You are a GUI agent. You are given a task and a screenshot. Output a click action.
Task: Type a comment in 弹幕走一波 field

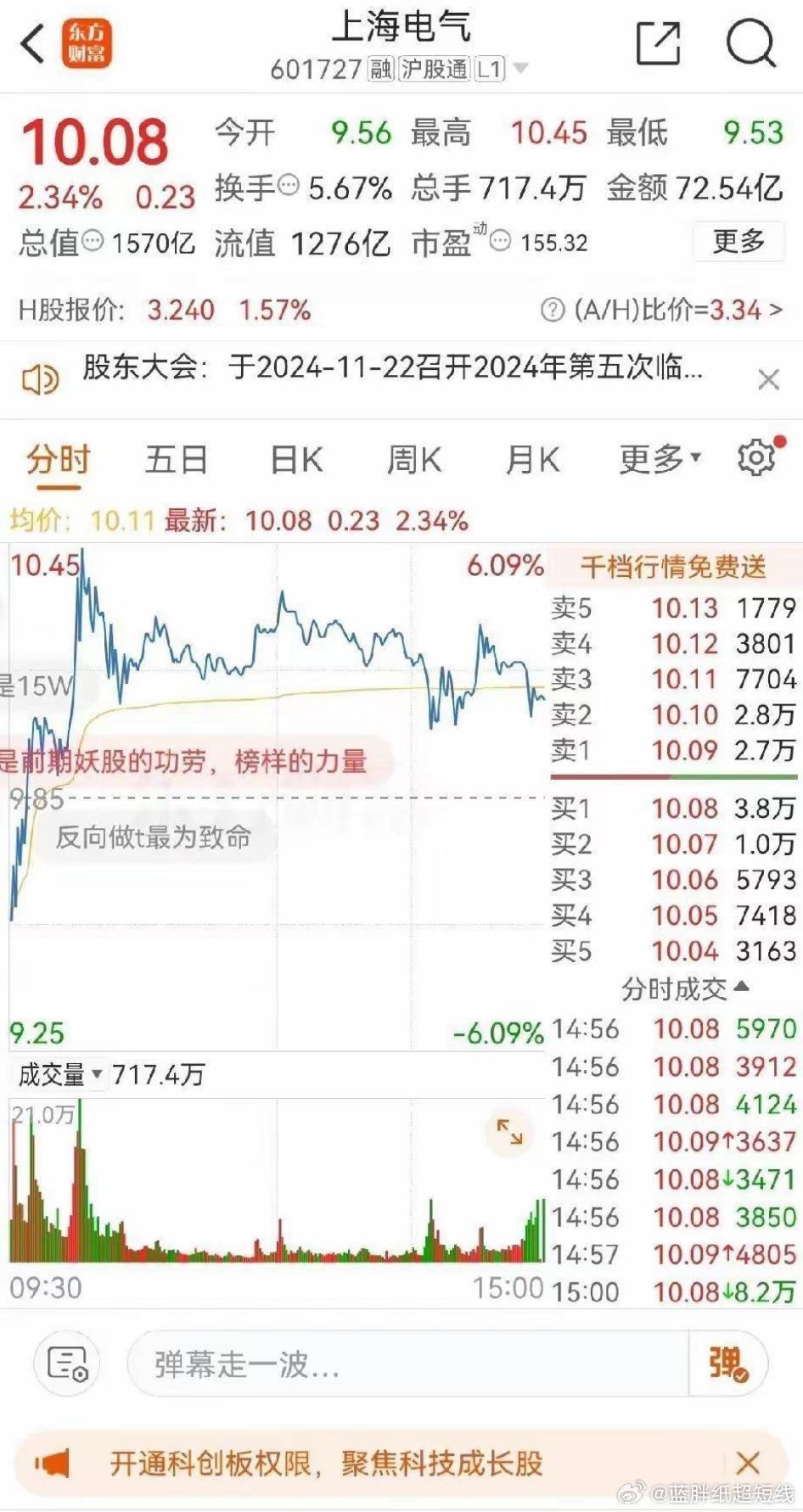coord(407,1364)
